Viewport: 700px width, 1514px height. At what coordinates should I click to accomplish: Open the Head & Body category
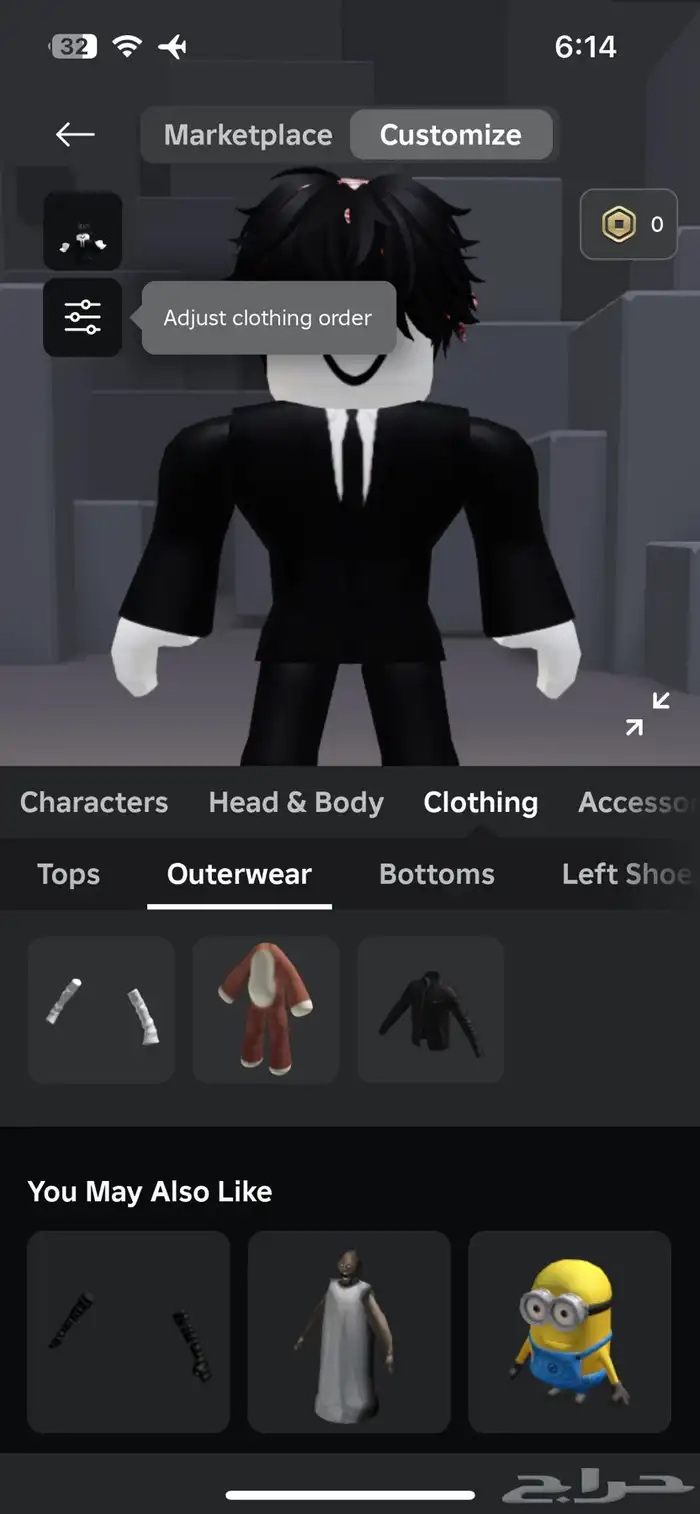pyautogui.click(x=296, y=802)
